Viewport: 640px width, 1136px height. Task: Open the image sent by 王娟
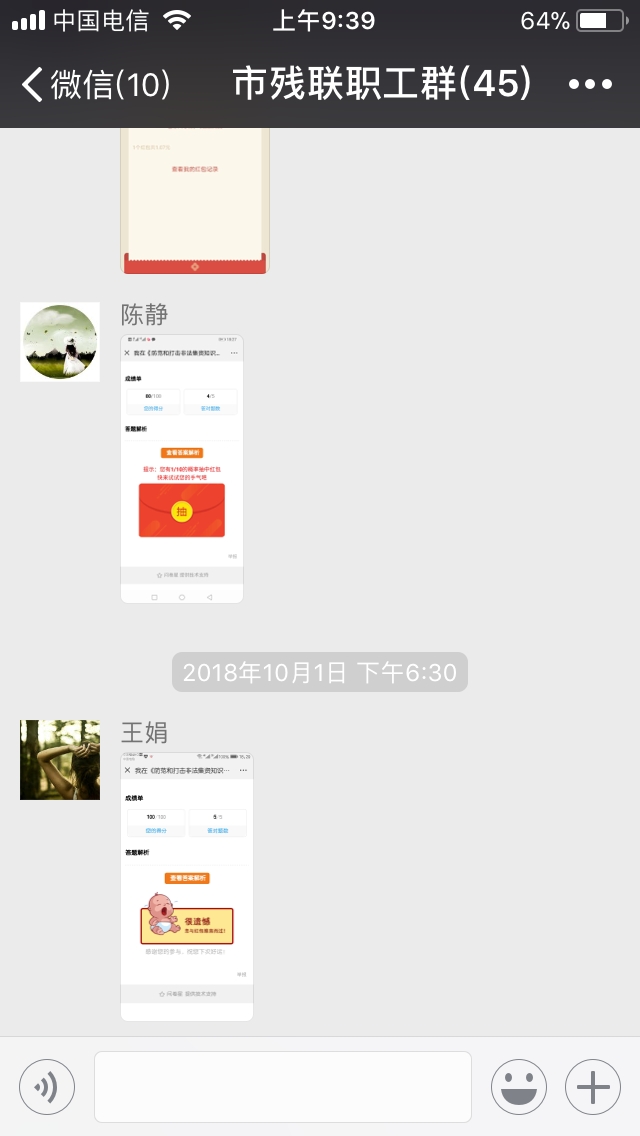coord(187,886)
